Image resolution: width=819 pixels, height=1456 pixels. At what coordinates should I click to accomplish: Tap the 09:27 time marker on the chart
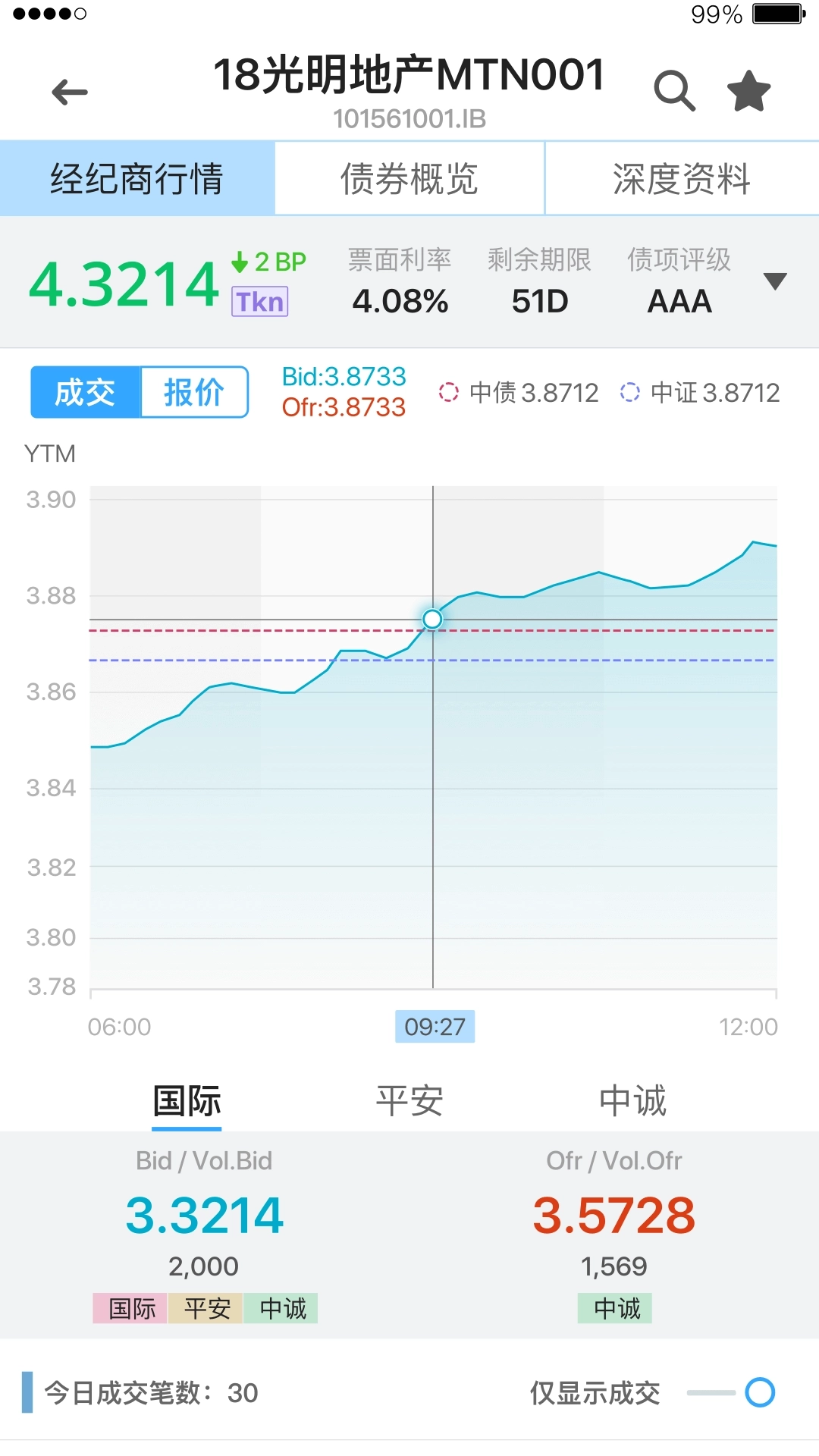[434, 1027]
